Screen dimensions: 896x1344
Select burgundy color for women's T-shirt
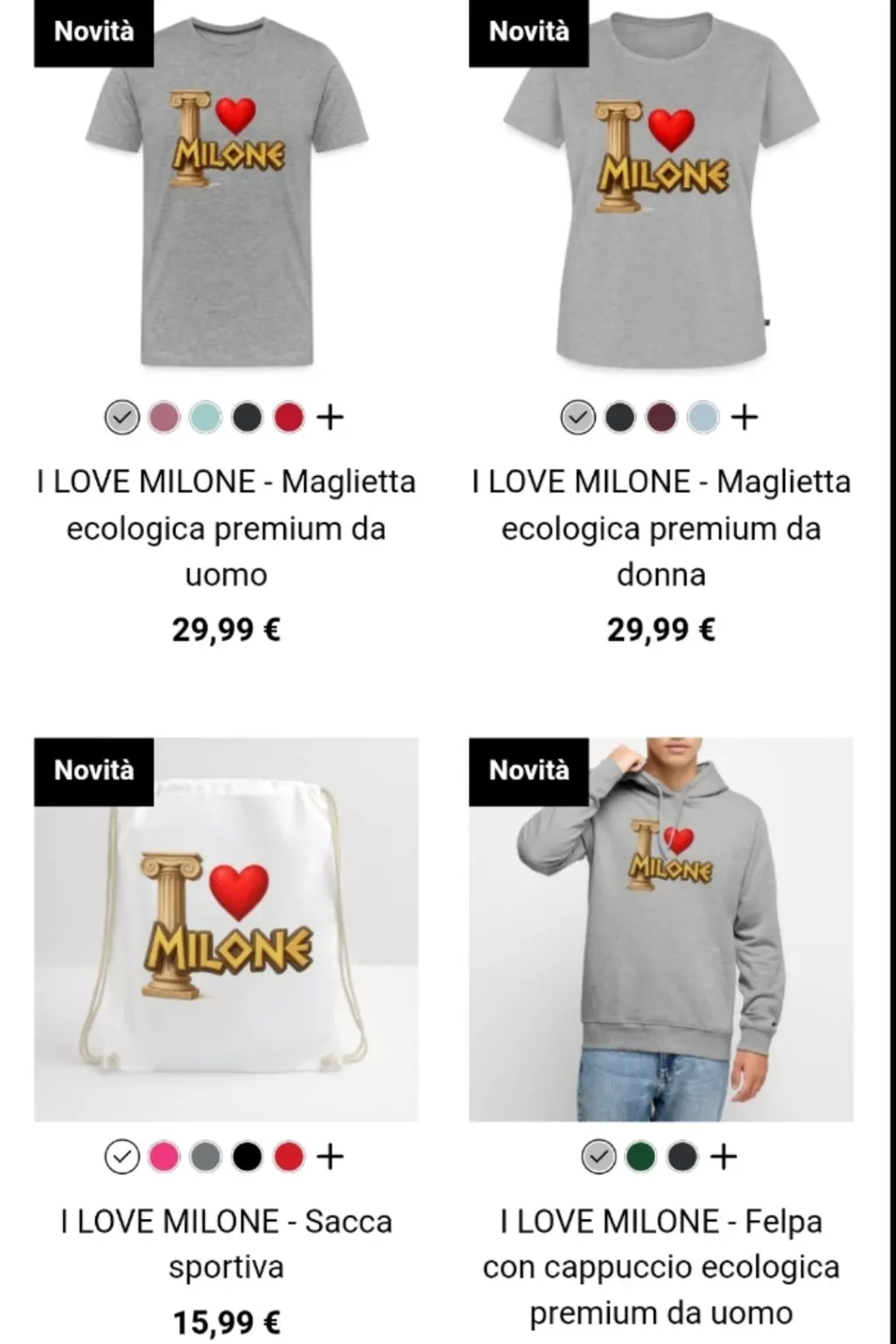[661, 417]
